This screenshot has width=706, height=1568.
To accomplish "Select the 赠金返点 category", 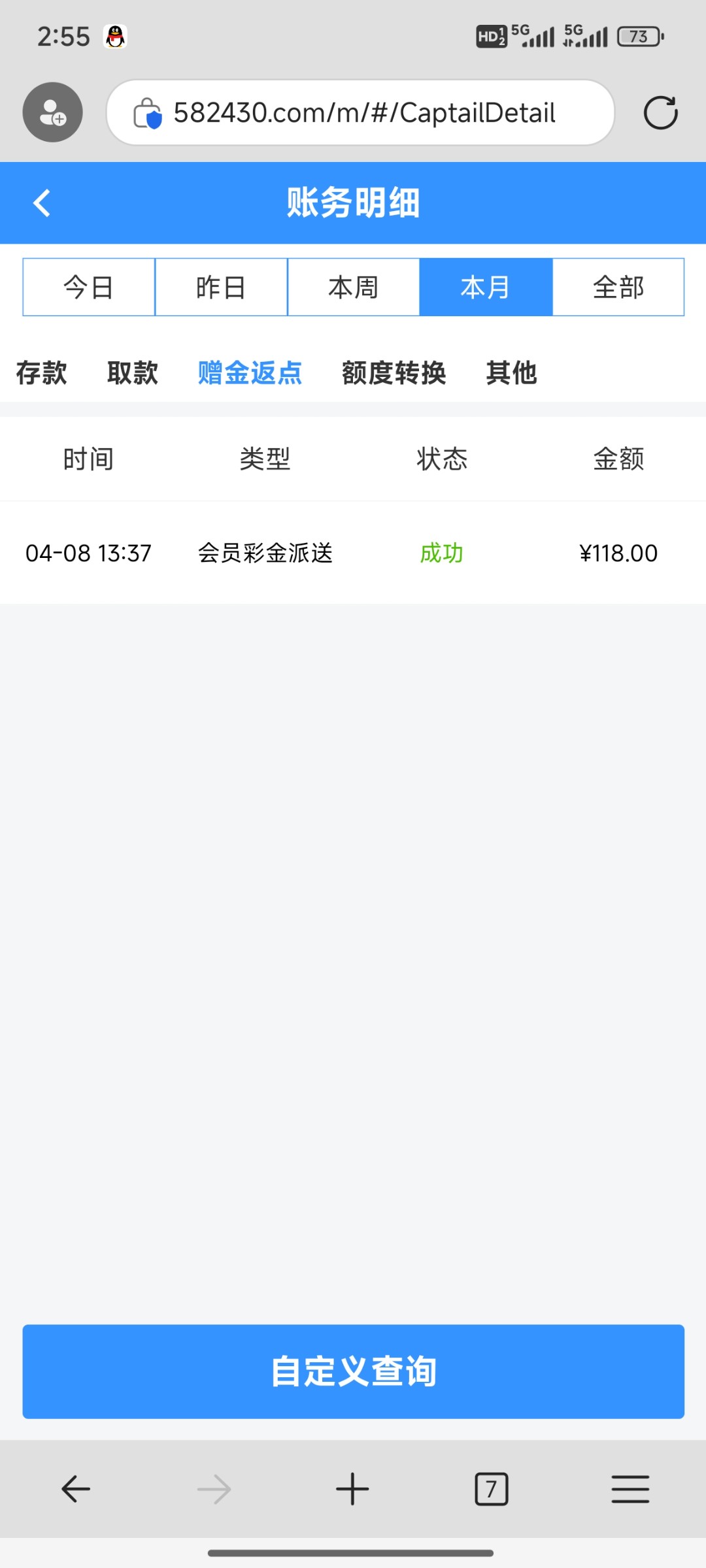I will [250, 373].
